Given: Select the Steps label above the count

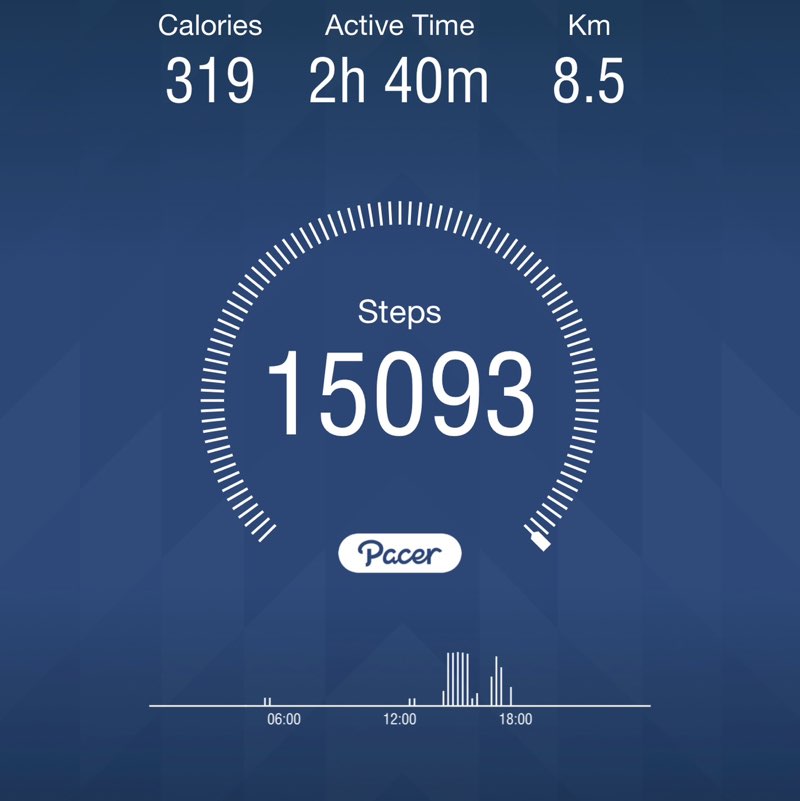Looking at the screenshot, I should tap(399, 312).
